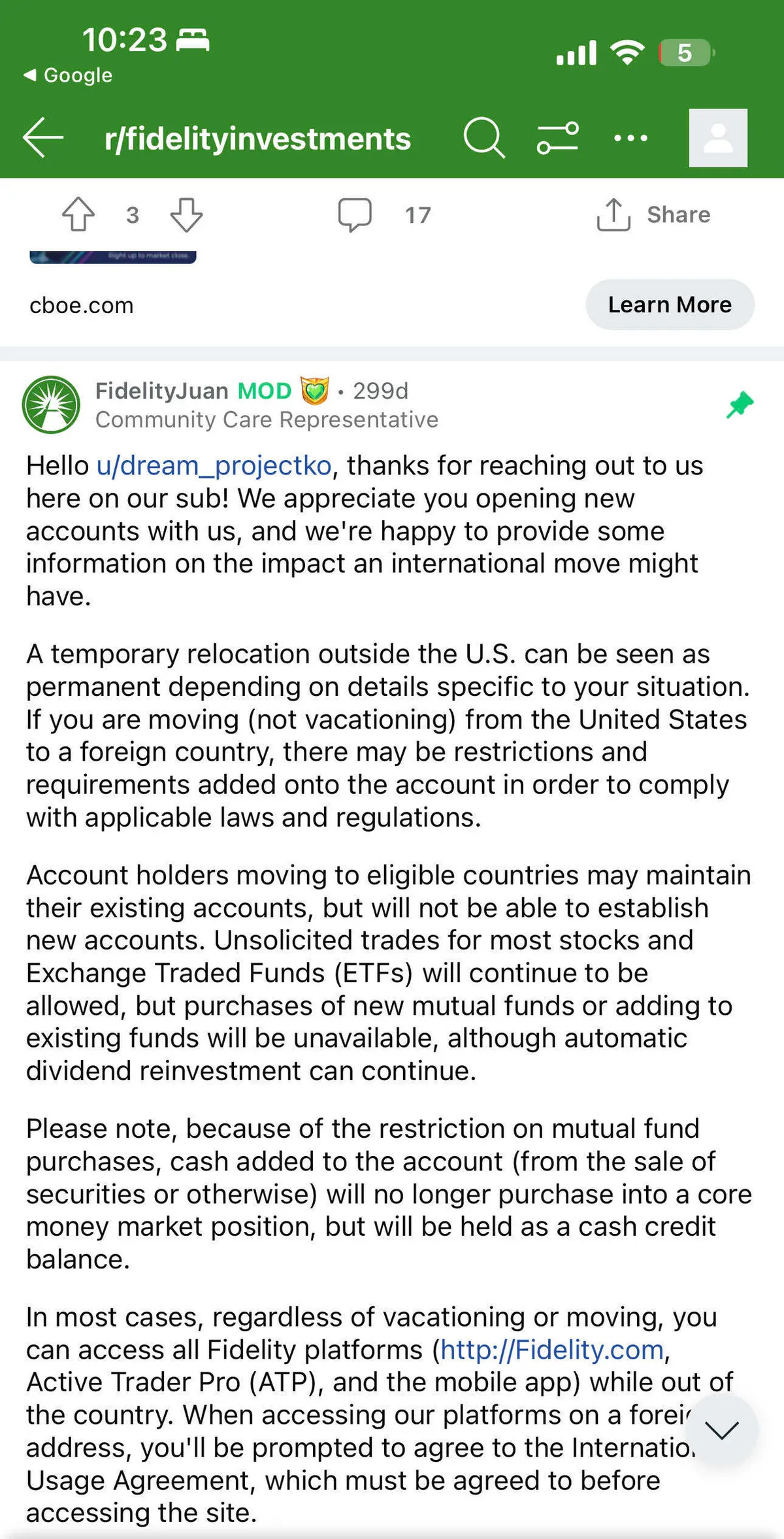Open your profile avatar menu
Screen dimensions: 784x1539
[717, 138]
